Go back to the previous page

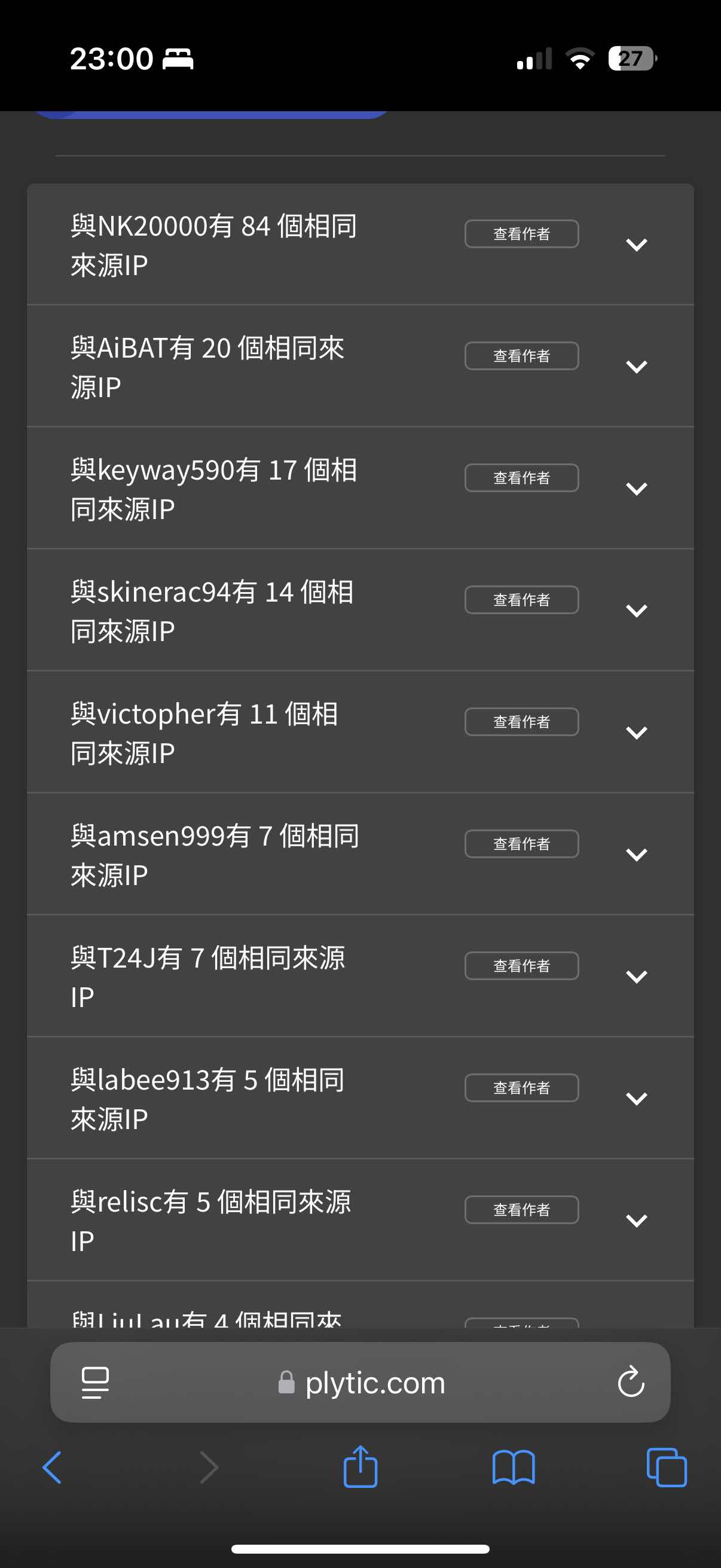point(53,1467)
